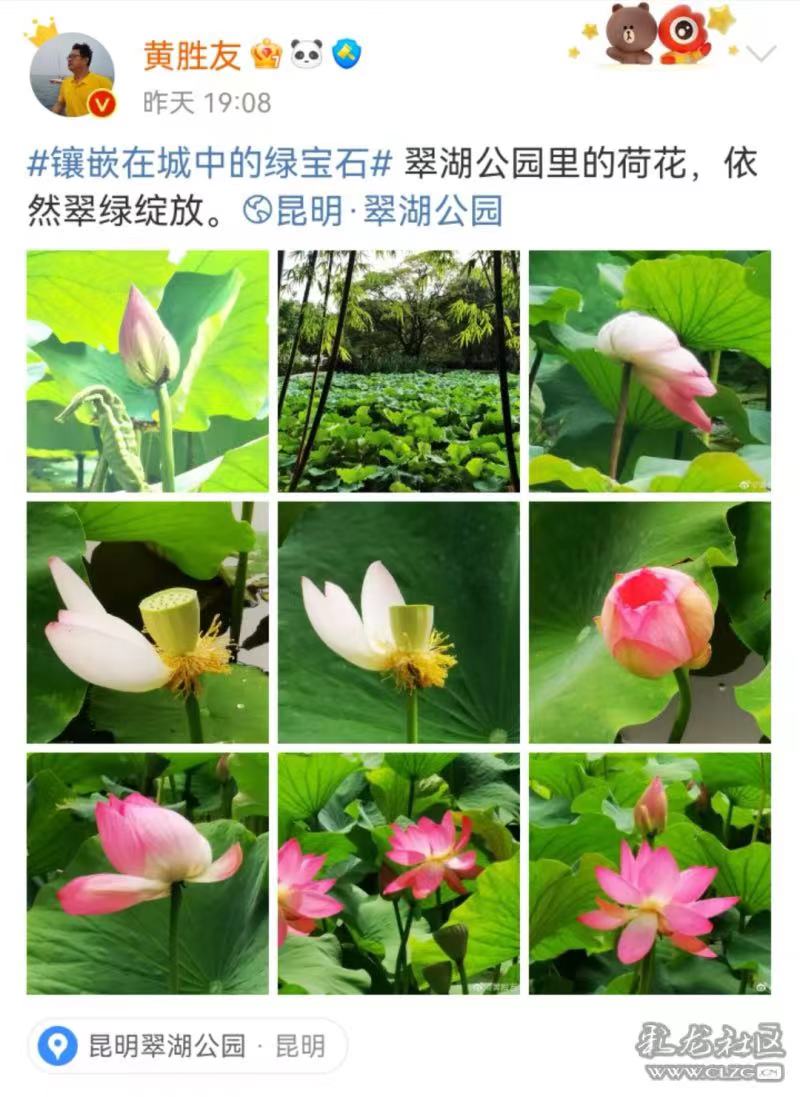View photo of single pink lotus side view
800x1097 pixels.
pos(148,873)
